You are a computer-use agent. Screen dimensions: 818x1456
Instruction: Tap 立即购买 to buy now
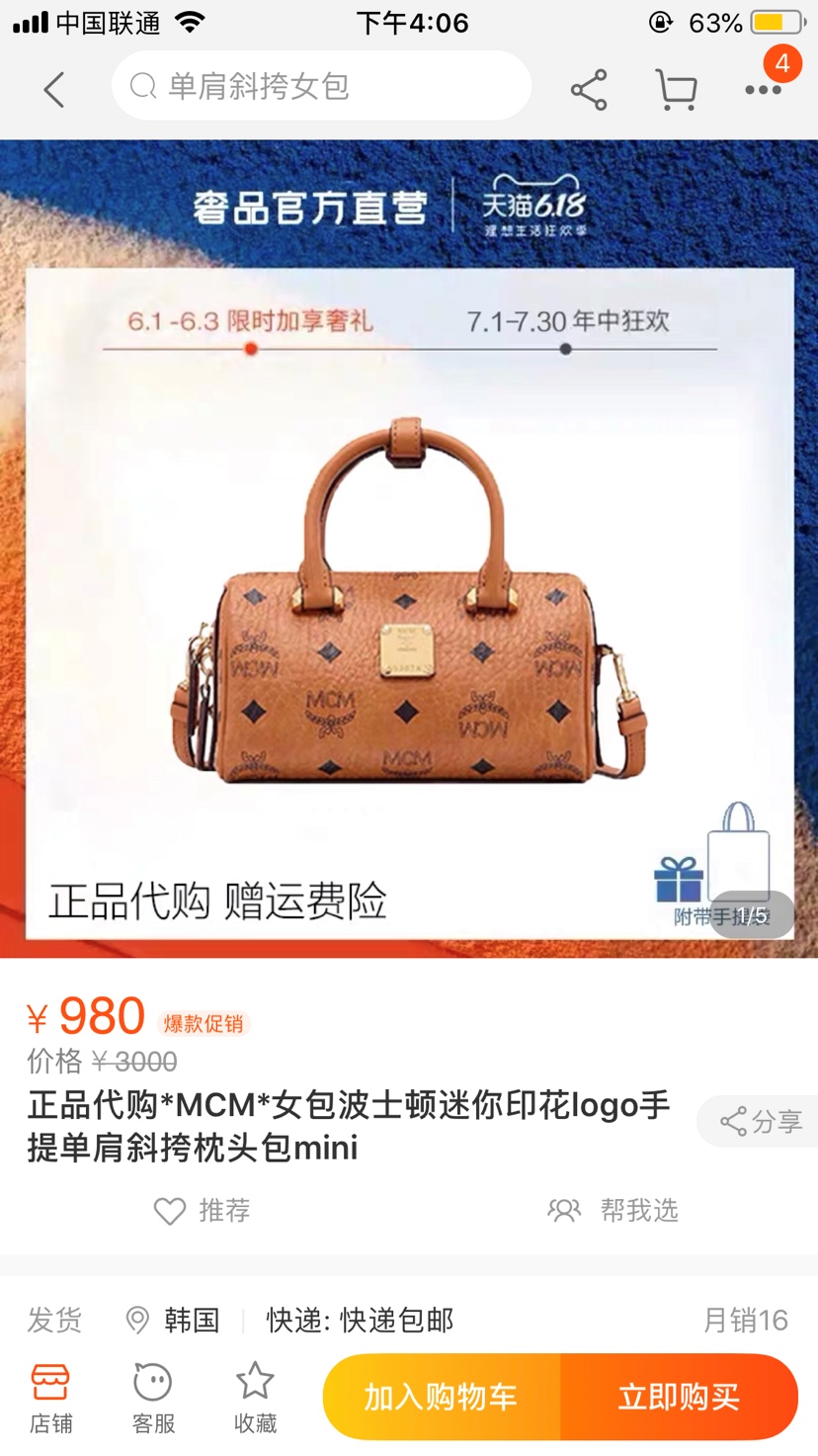[679, 1397]
